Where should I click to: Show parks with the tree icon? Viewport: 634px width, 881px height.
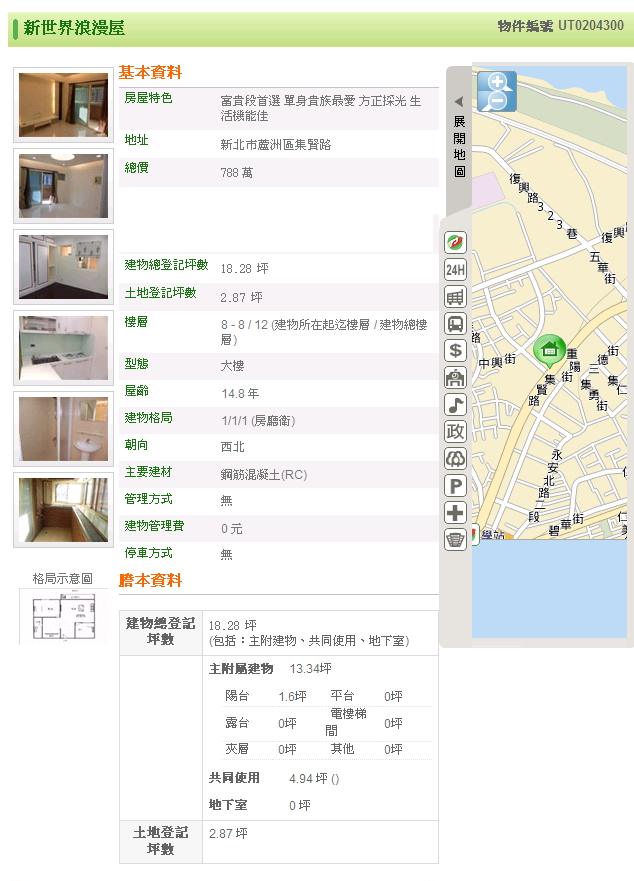tap(456, 459)
